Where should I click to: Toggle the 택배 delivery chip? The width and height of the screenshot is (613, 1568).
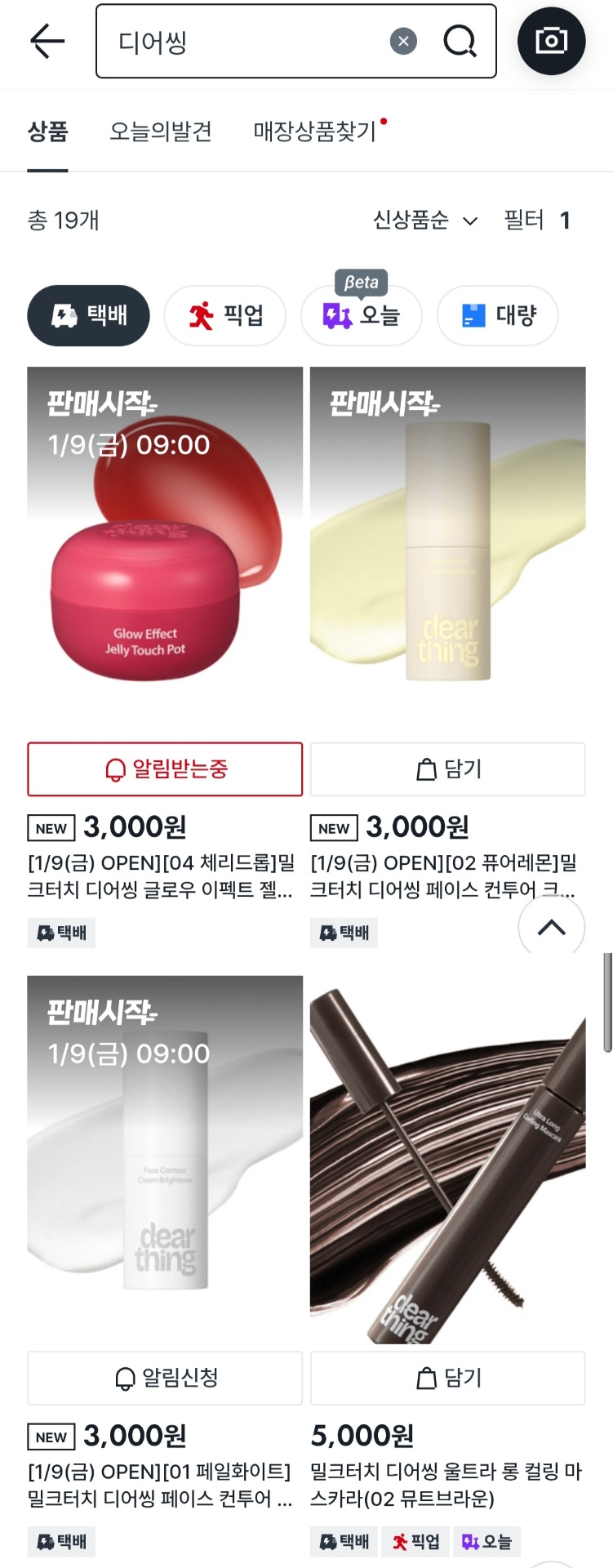pos(88,315)
